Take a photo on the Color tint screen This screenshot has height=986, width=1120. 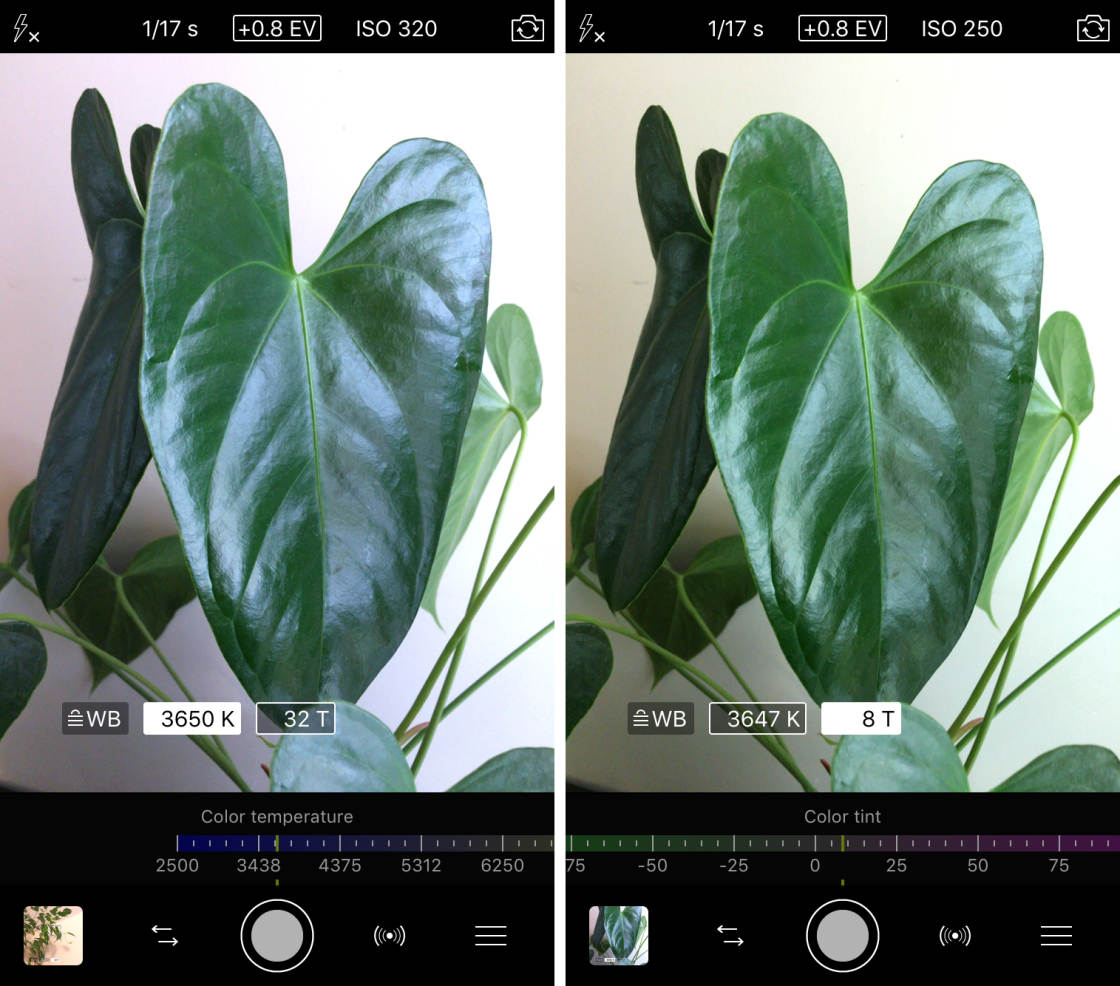point(843,936)
